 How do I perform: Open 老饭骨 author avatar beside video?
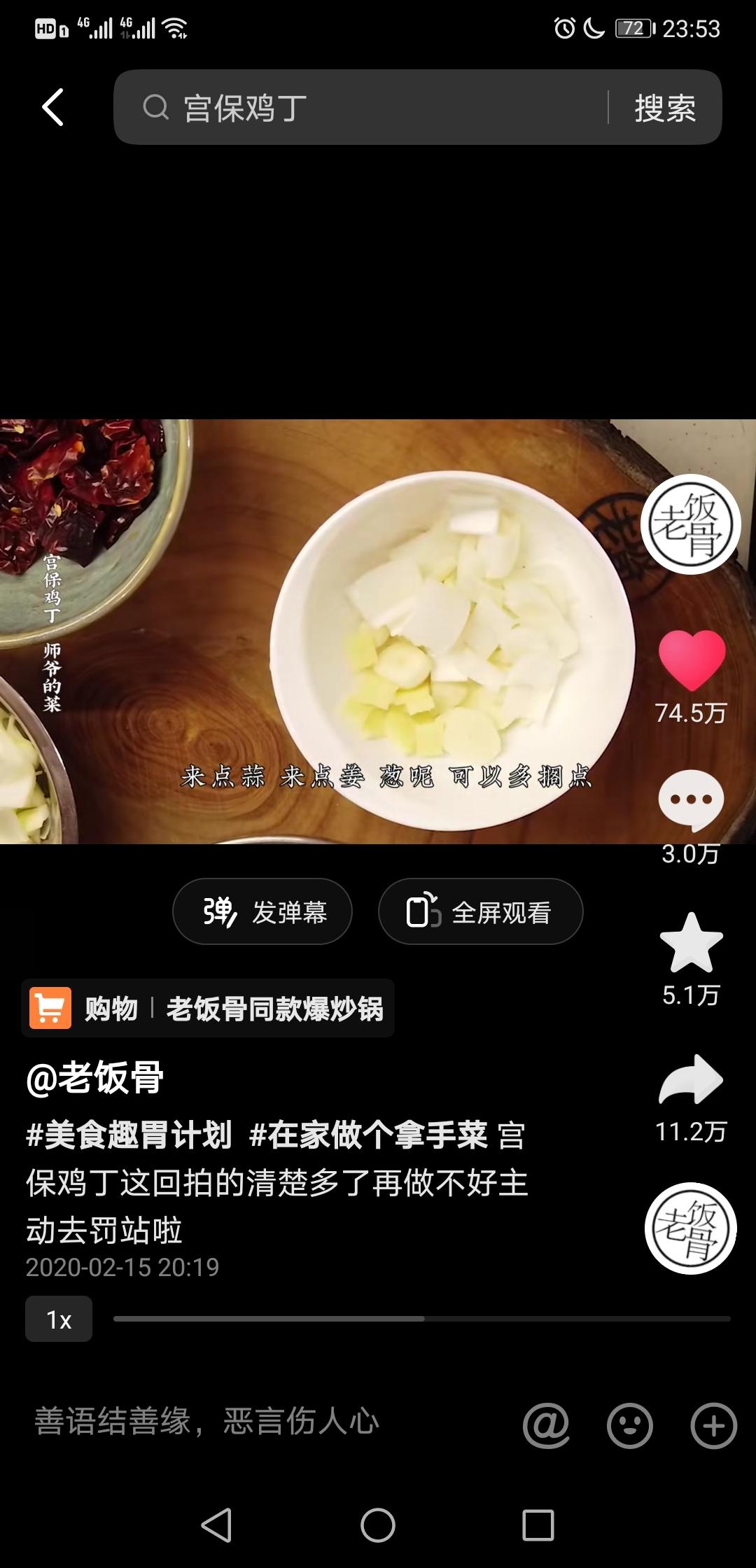click(691, 524)
